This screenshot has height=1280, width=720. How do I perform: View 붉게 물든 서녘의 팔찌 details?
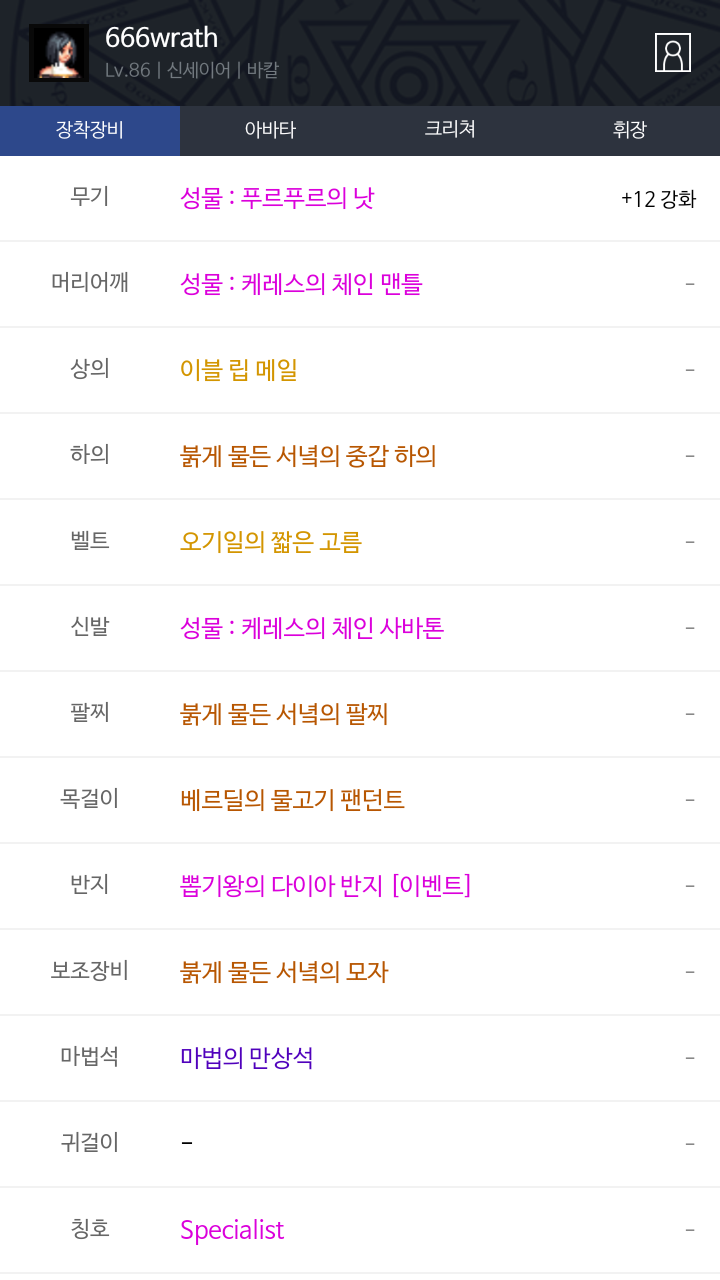(284, 714)
